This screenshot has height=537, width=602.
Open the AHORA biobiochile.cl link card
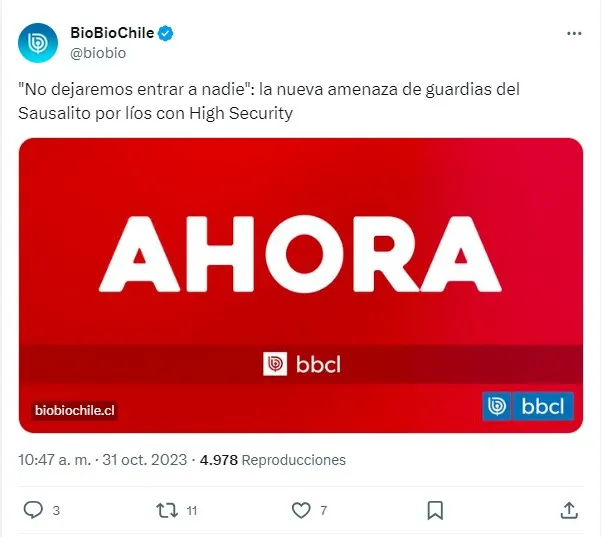300,285
